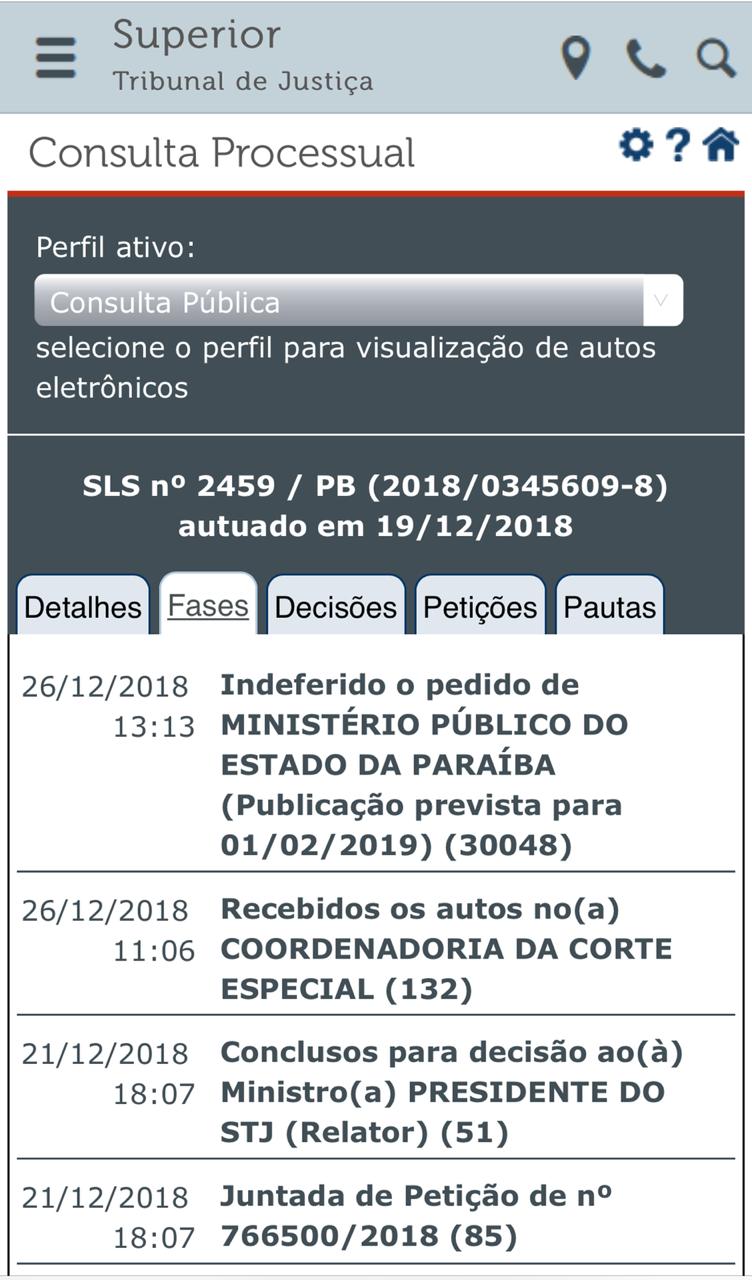Viewport: 752px width, 1280px height.
Task: Tap the phone contact icon
Action: [646, 59]
